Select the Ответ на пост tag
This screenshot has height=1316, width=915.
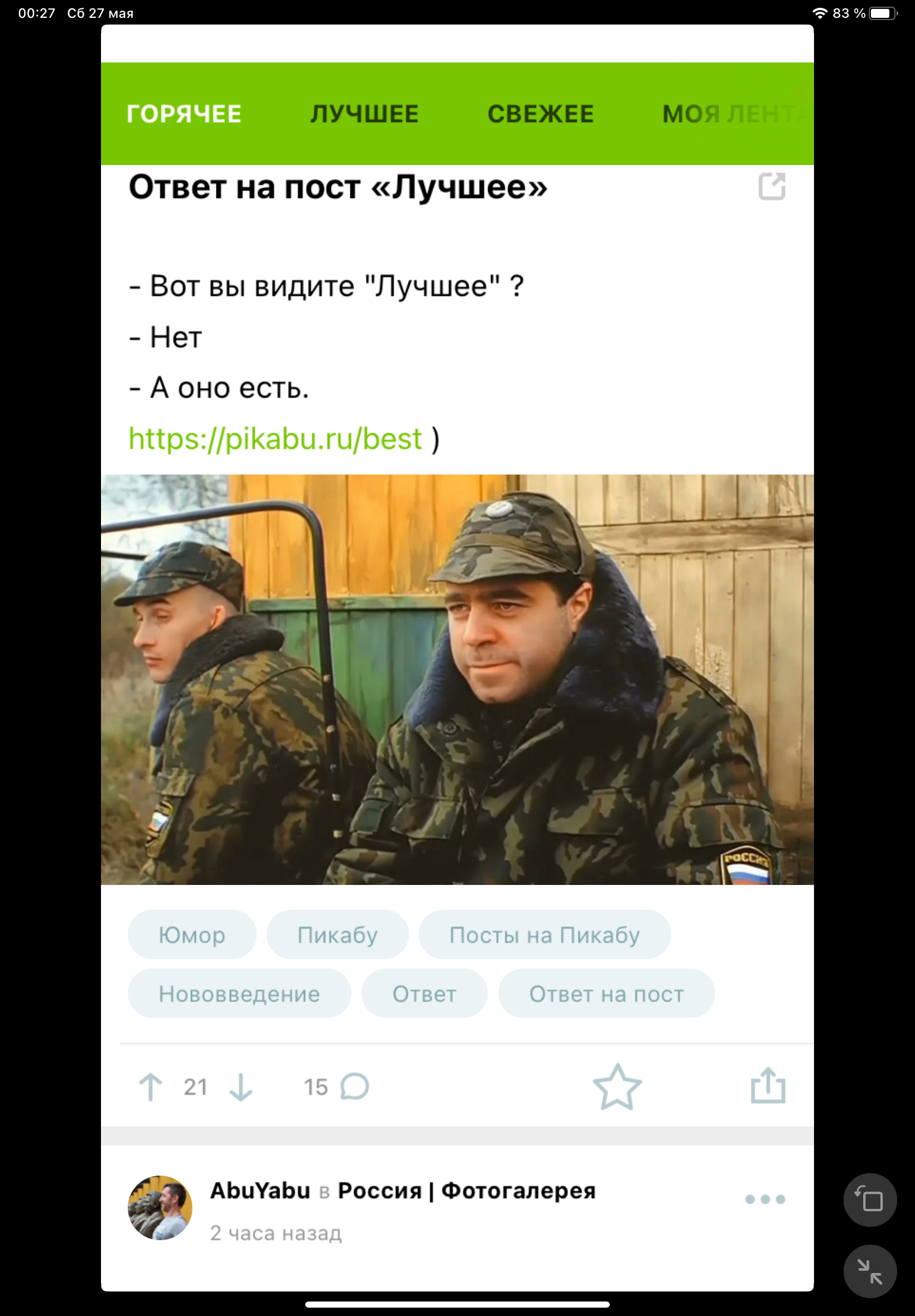pos(606,994)
